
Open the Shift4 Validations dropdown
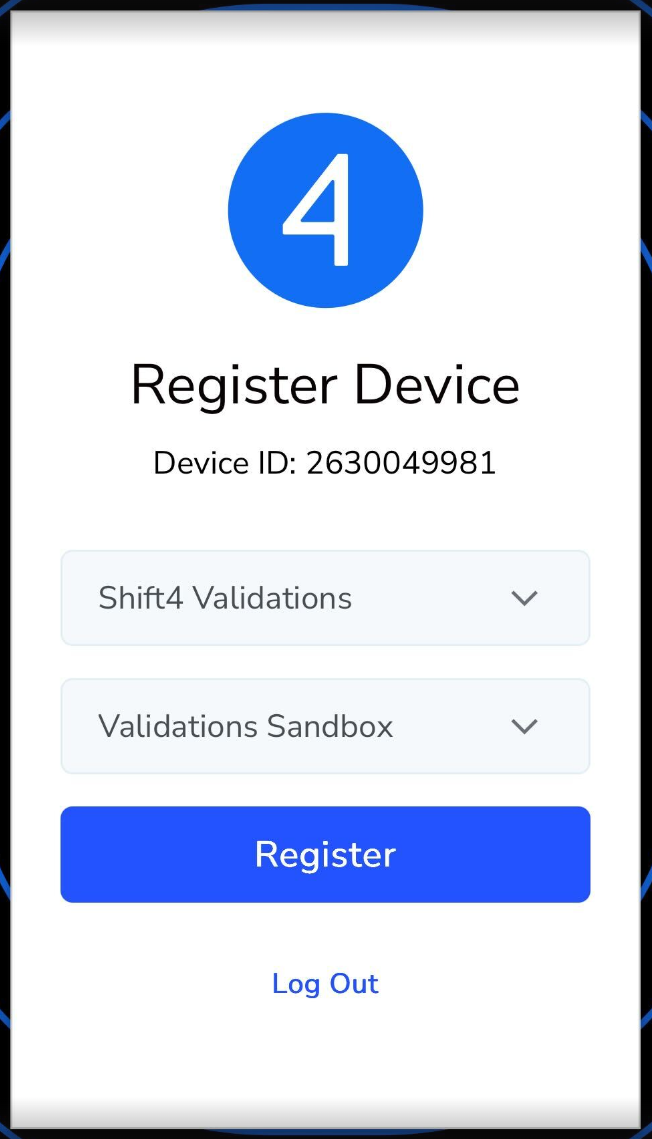325,598
